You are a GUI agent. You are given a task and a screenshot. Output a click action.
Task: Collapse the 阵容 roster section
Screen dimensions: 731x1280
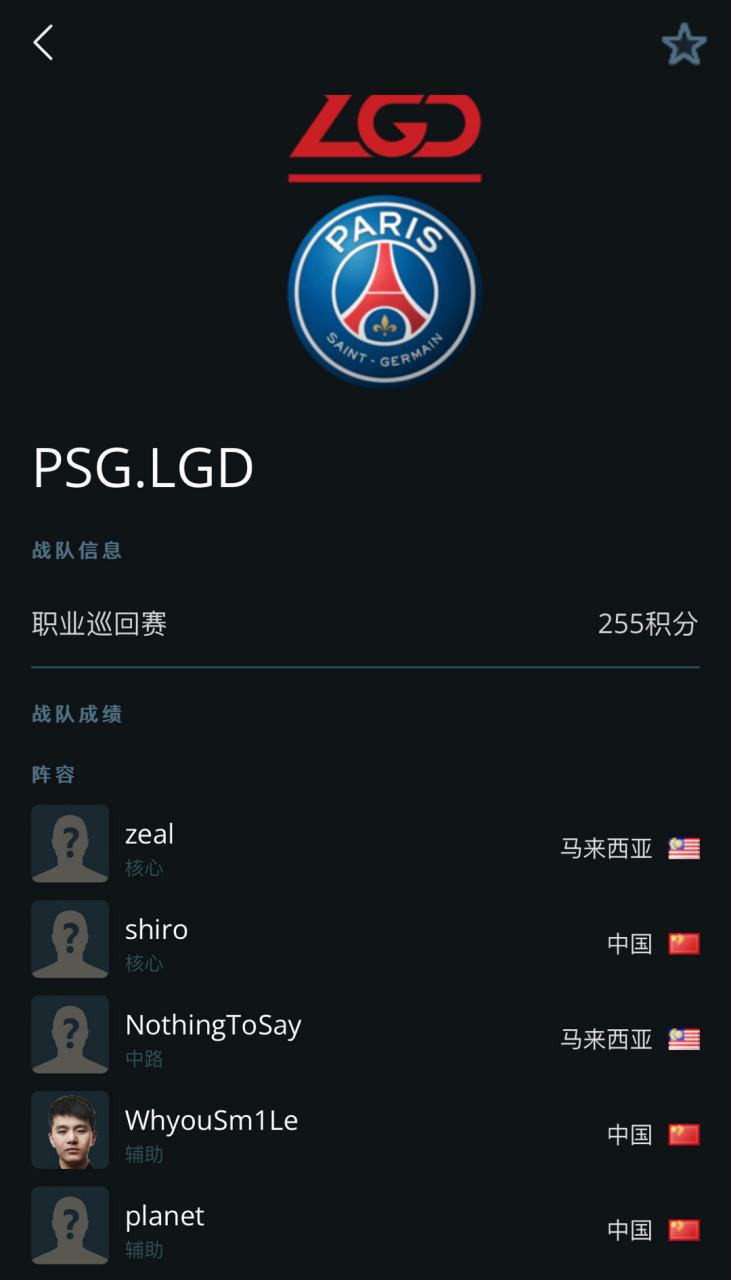(52, 774)
